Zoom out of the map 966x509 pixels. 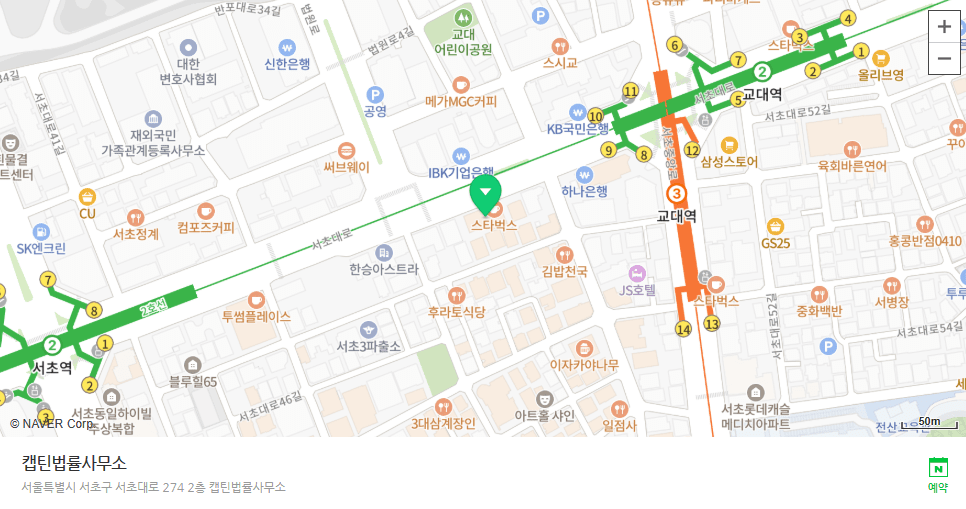coord(943,59)
